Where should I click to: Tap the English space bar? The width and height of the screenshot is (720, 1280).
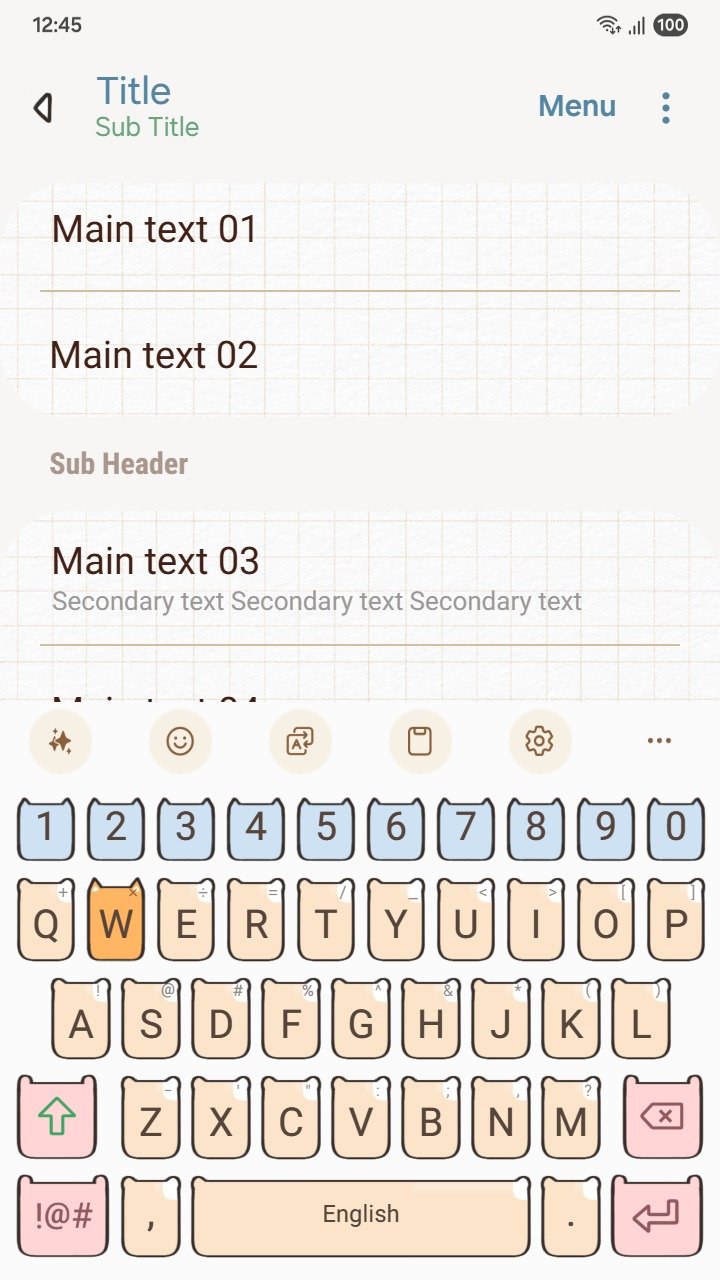pos(360,1216)
